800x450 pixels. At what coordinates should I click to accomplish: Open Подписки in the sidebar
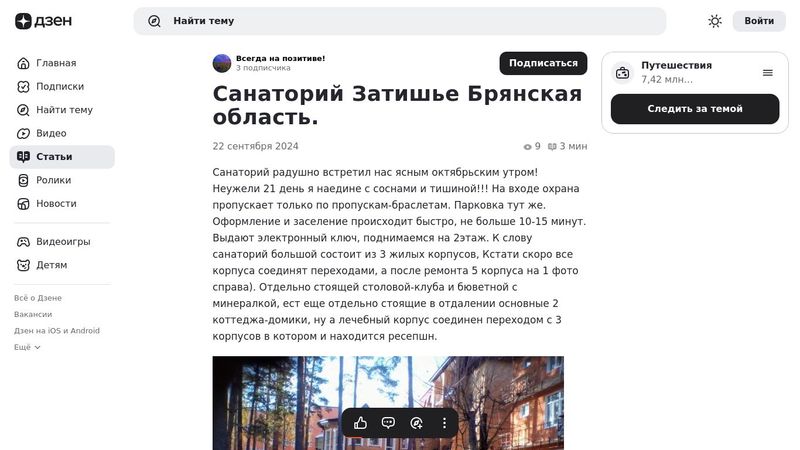coord(60,87)
